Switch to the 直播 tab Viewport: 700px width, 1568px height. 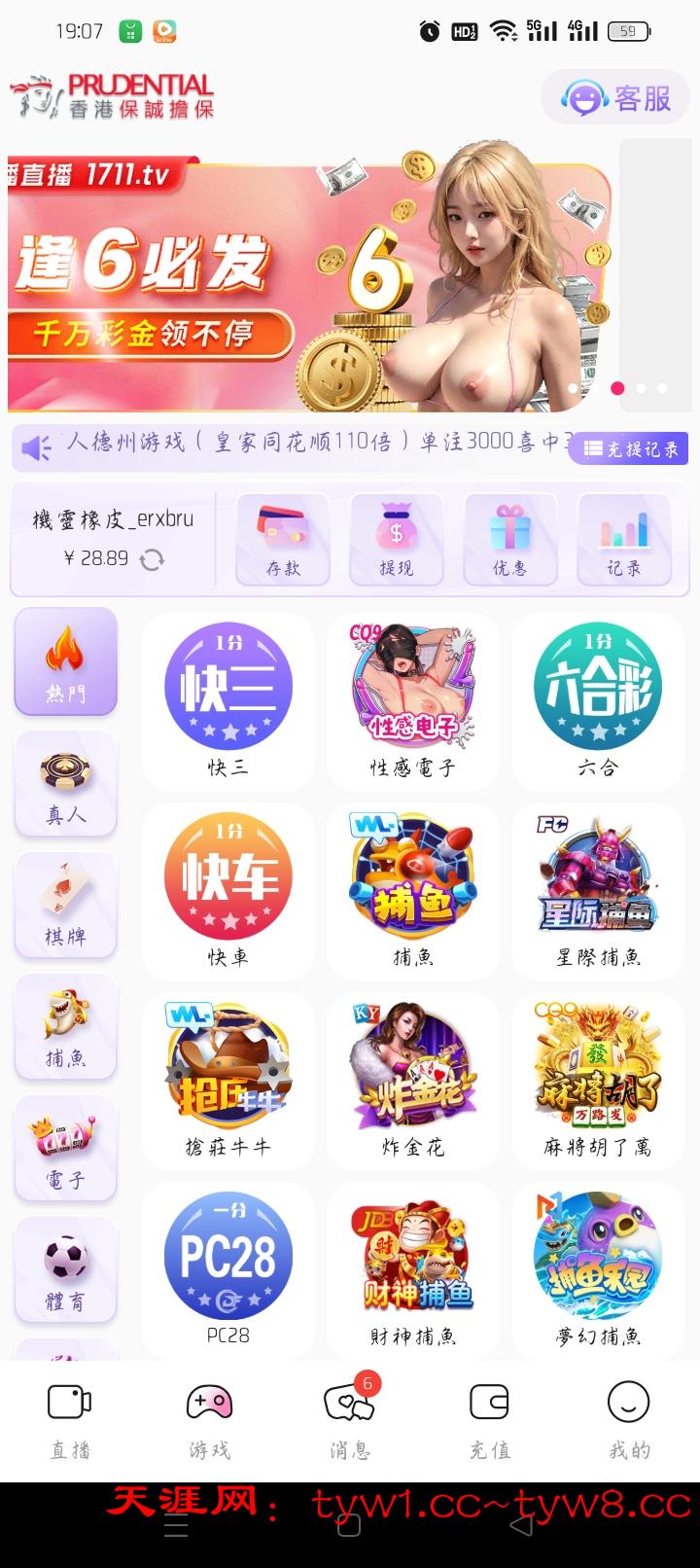(70, 1420)
